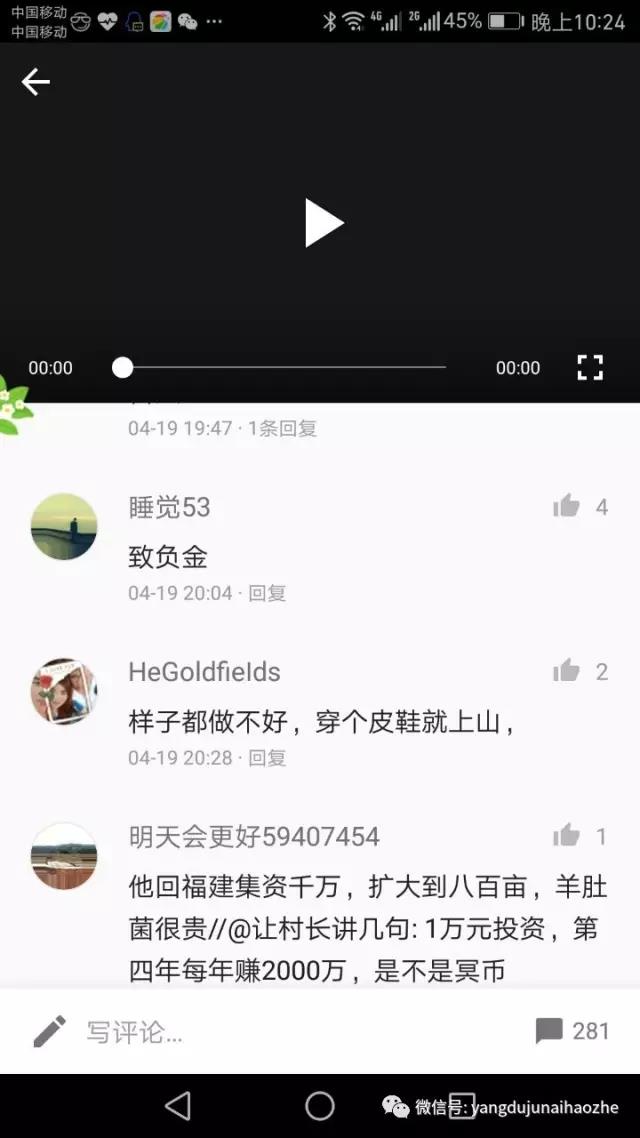This screenshot has height=1138, width=640.
Task: View 明天会更好59407454's avatar profile
Action: tap(64, 856)
